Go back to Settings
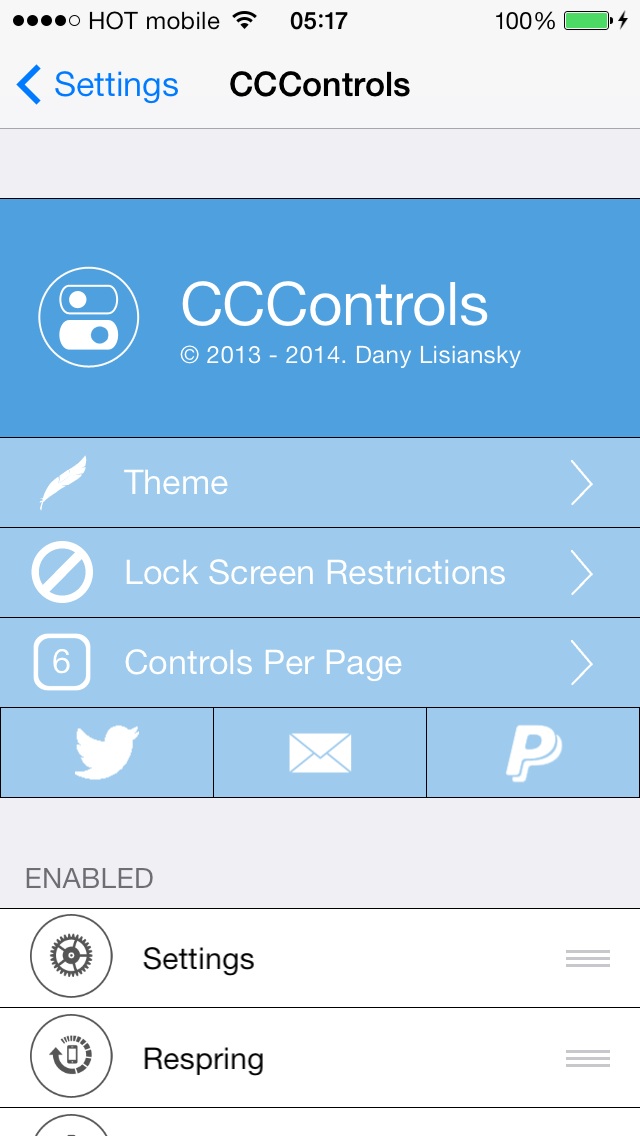This screenshot has width=640, height=1136. [97, 85]
